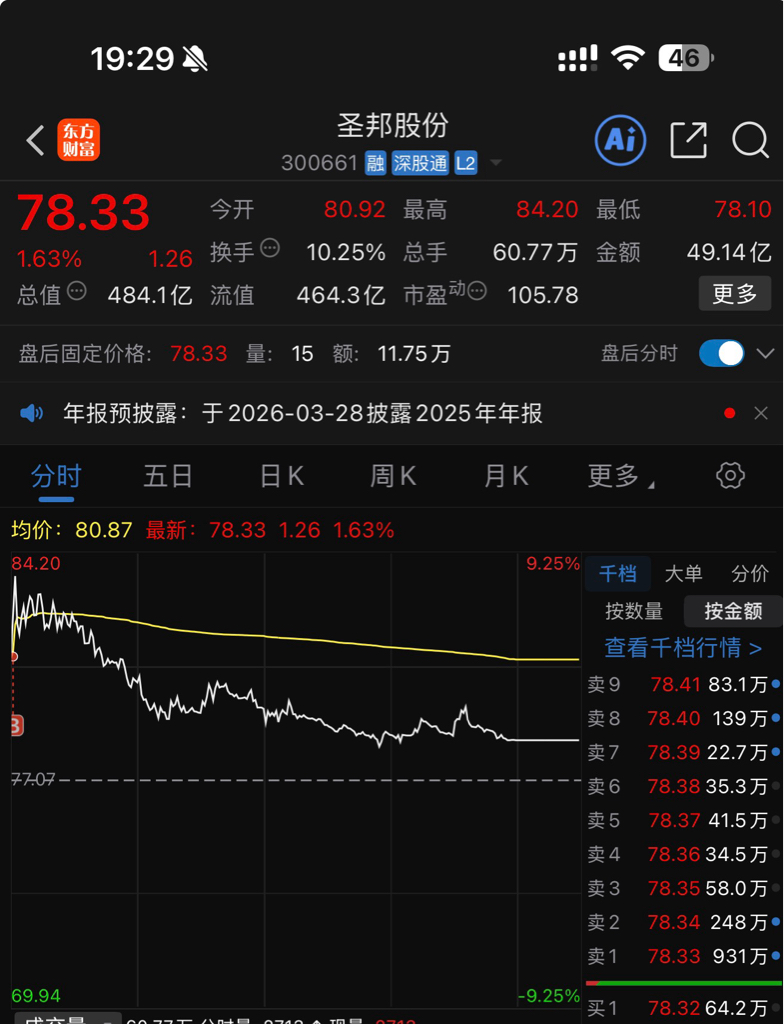Open chart settings gear
Image resolution: width=784 pixels, height=1024 pixels.
(730, 475)
